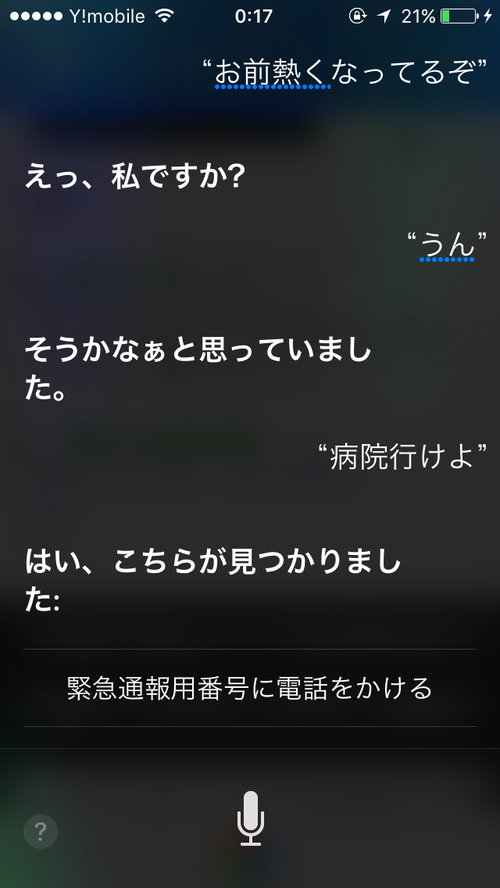Viewport: 500px width, 888px height.
Task: Edit the spoken reply うん
Action: (x=447, y=246)
